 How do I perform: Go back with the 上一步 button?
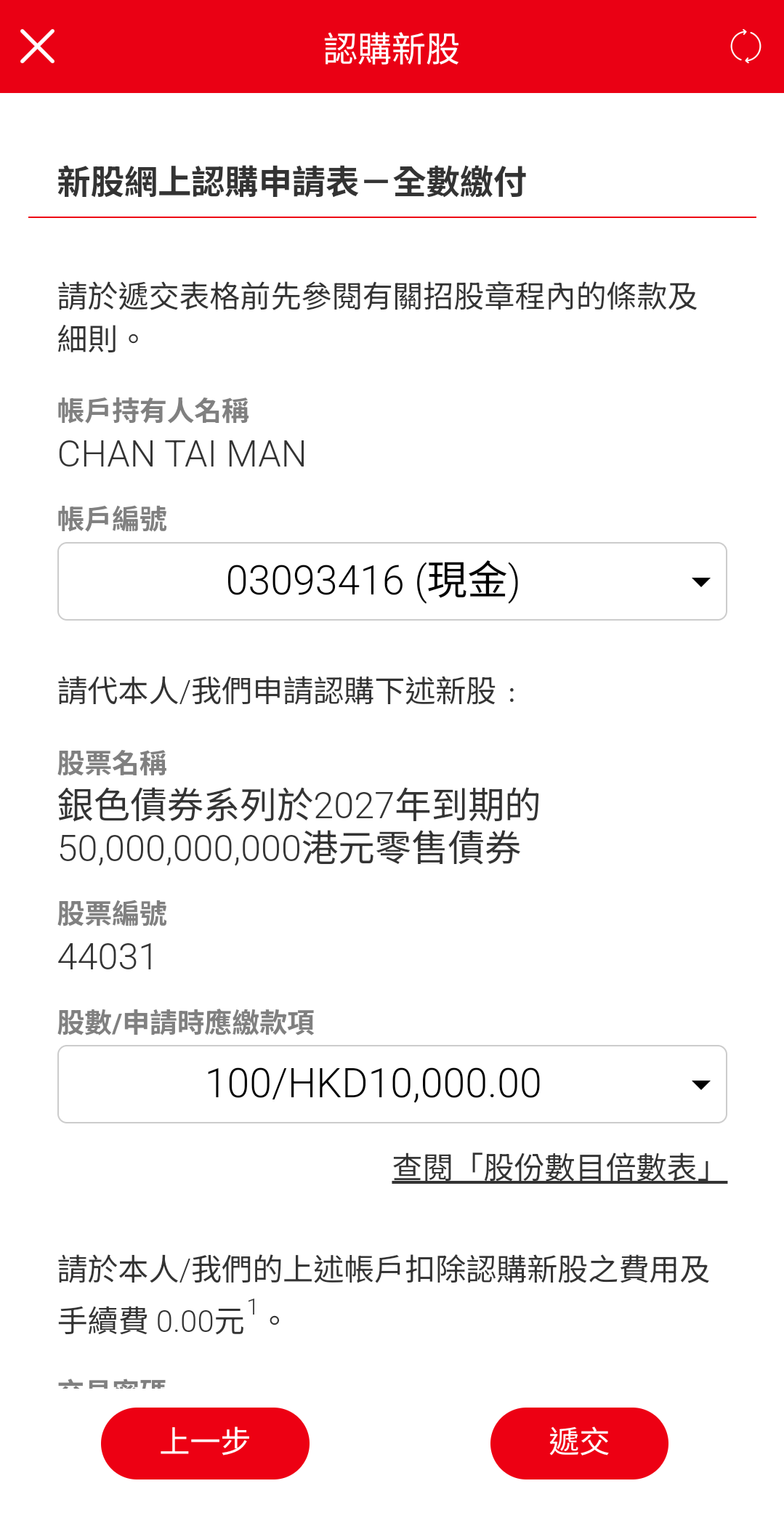[x=205, y=1443]
